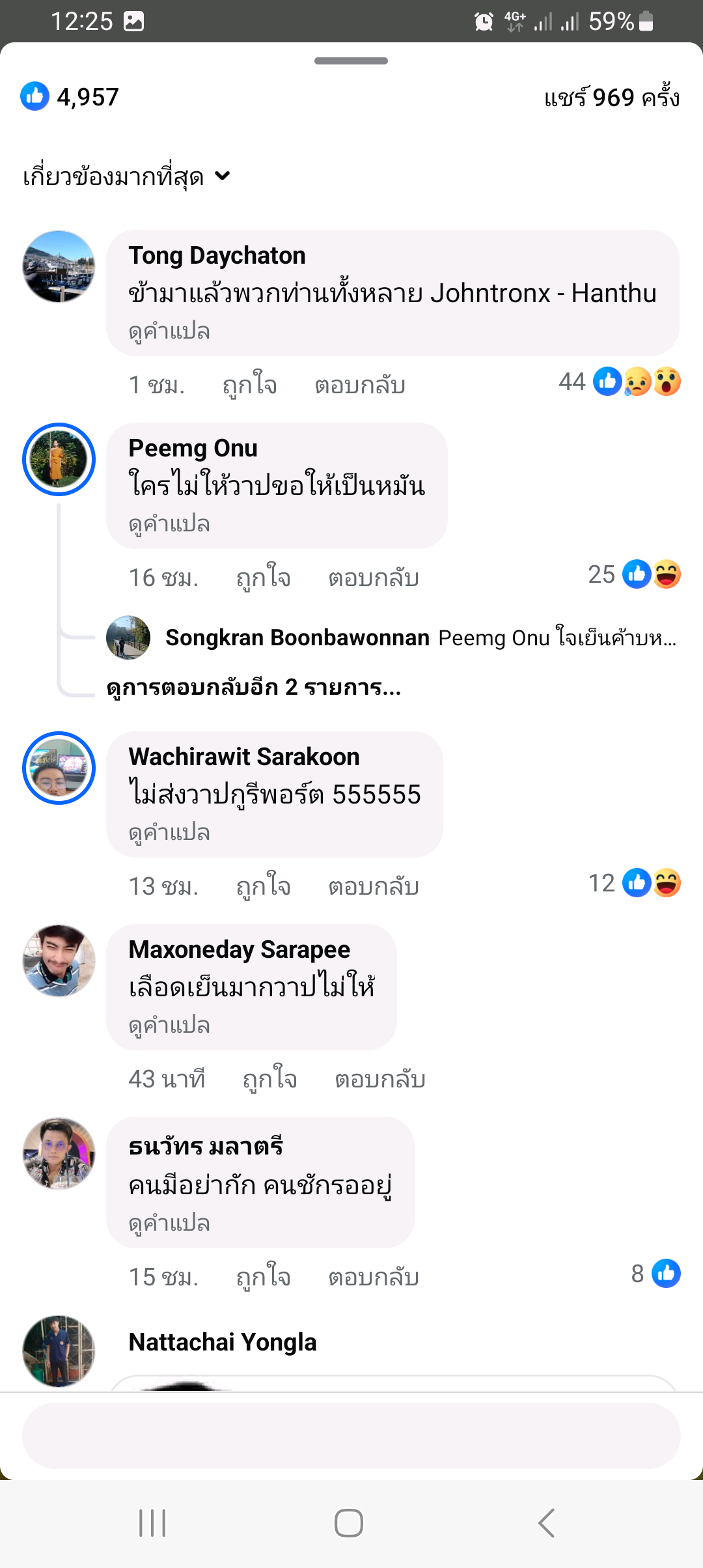View reactions on Wachirawit Sarakoon's comment

635,883
